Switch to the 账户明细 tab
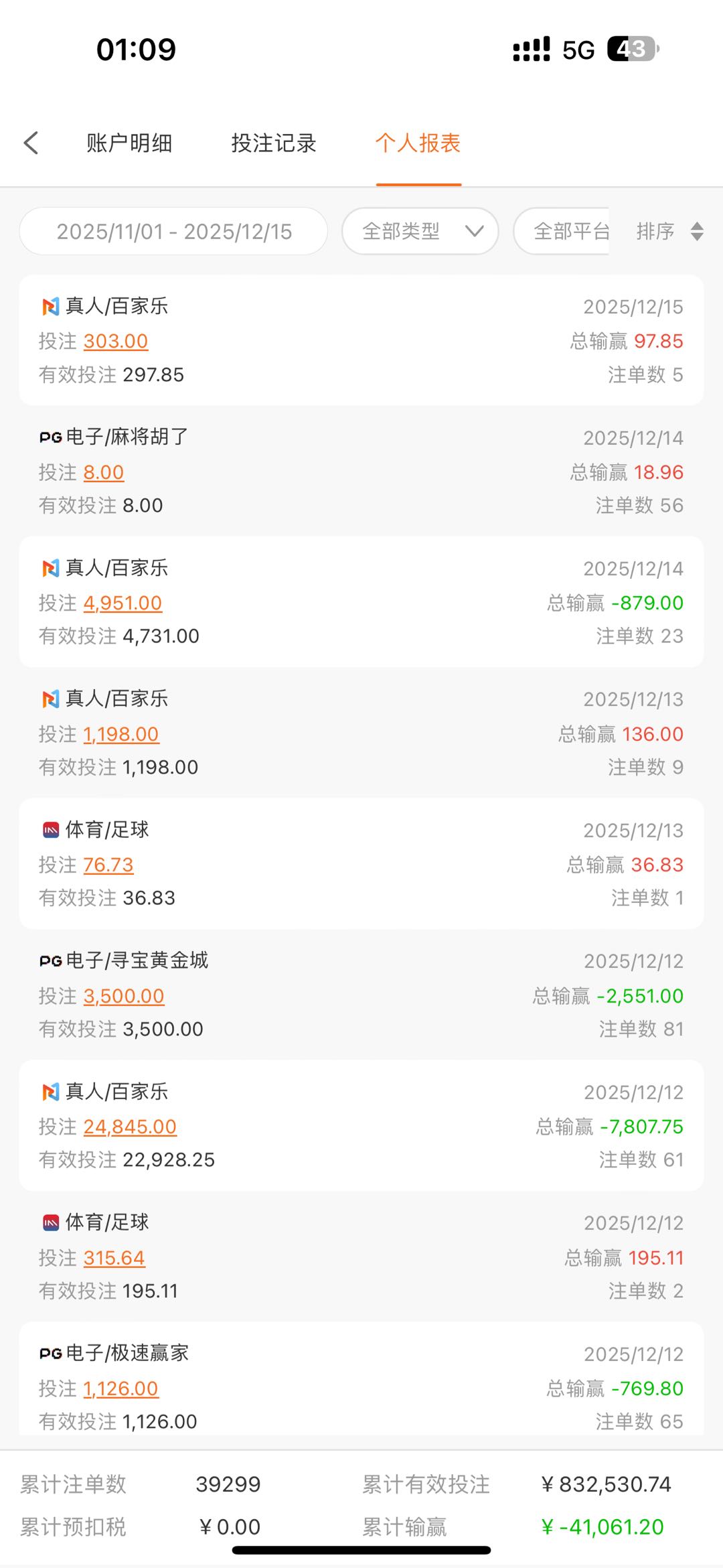The height and width of the screenshot is (1568, 723). pos(129,143)
